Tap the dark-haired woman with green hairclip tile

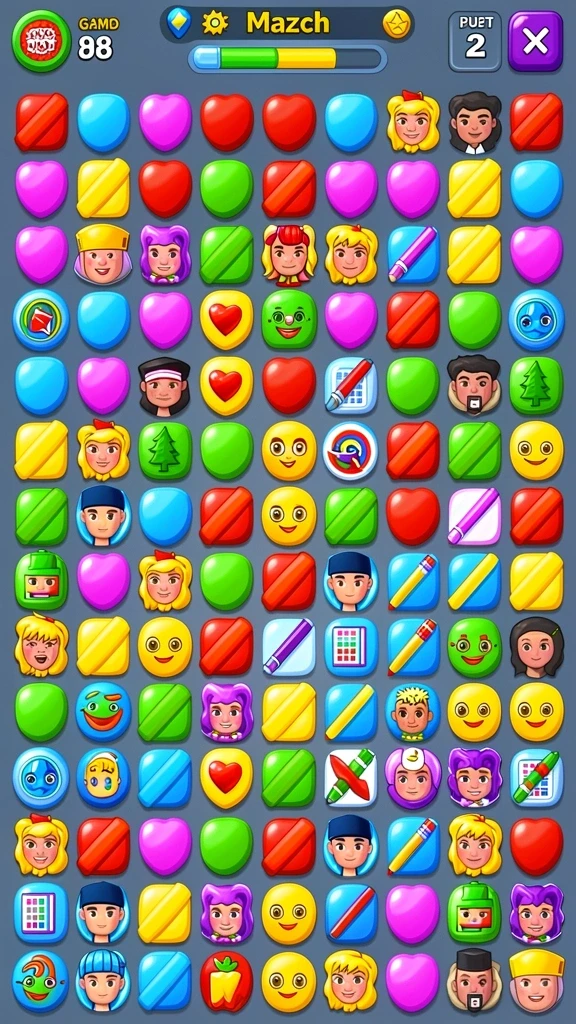click(536, 647)
